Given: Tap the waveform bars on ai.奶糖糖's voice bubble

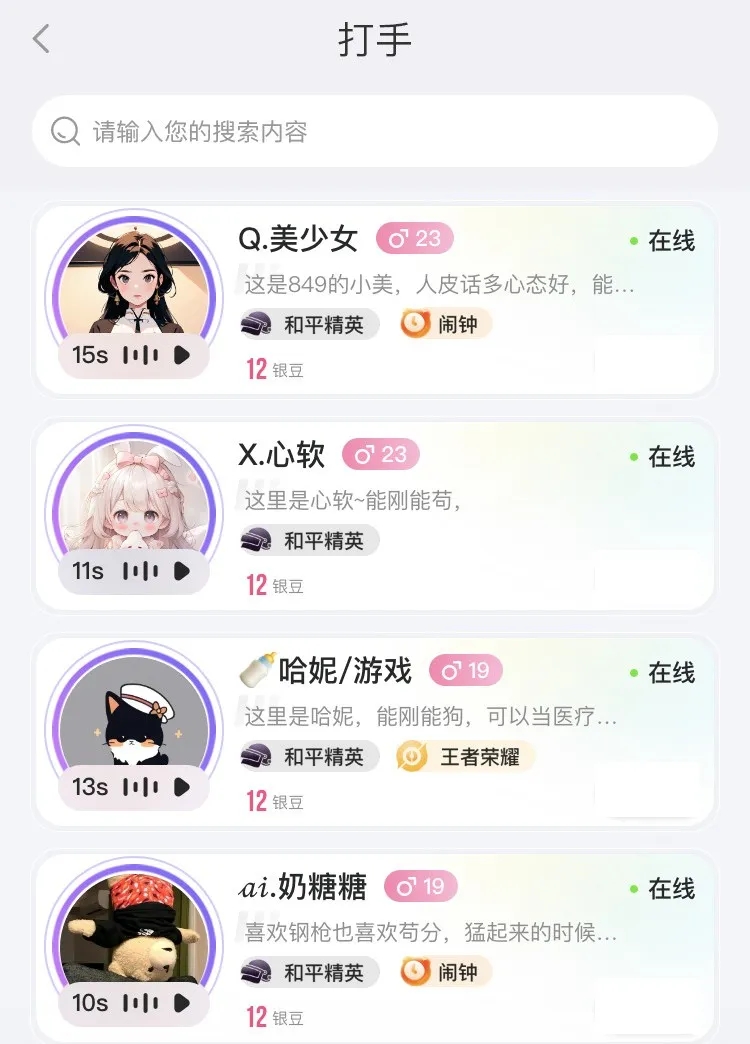Looking at the screenshot, I should click(x=139, y=1004).
